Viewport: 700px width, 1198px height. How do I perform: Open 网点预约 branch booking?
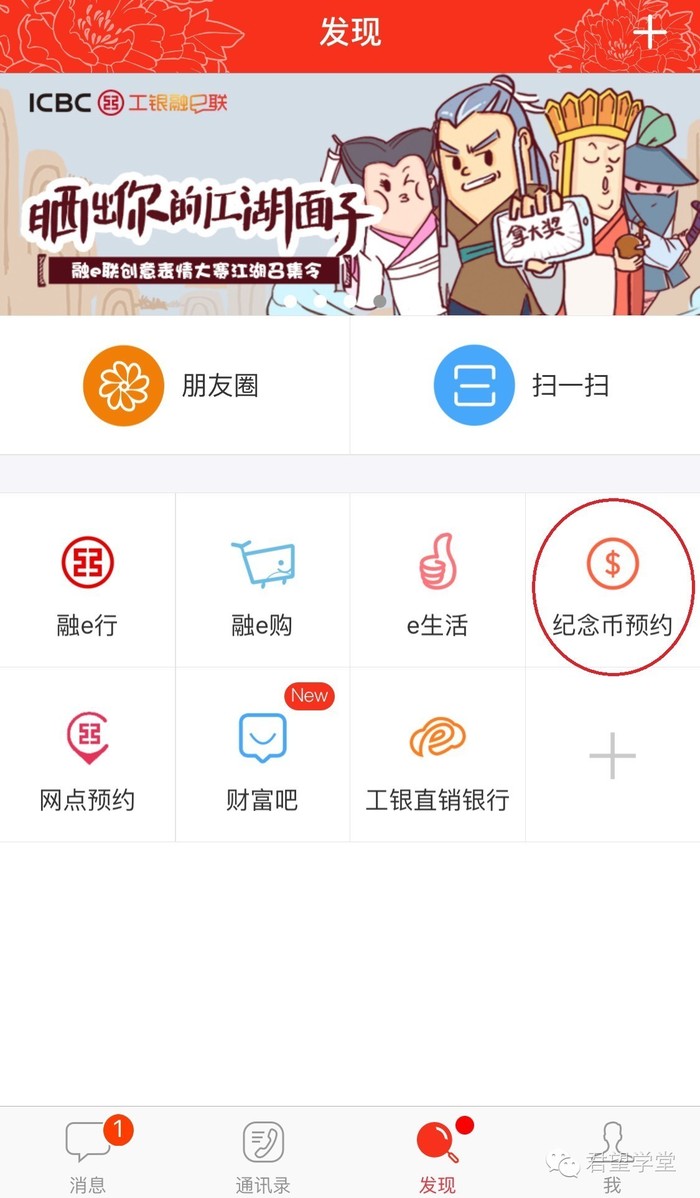[87, 757]
